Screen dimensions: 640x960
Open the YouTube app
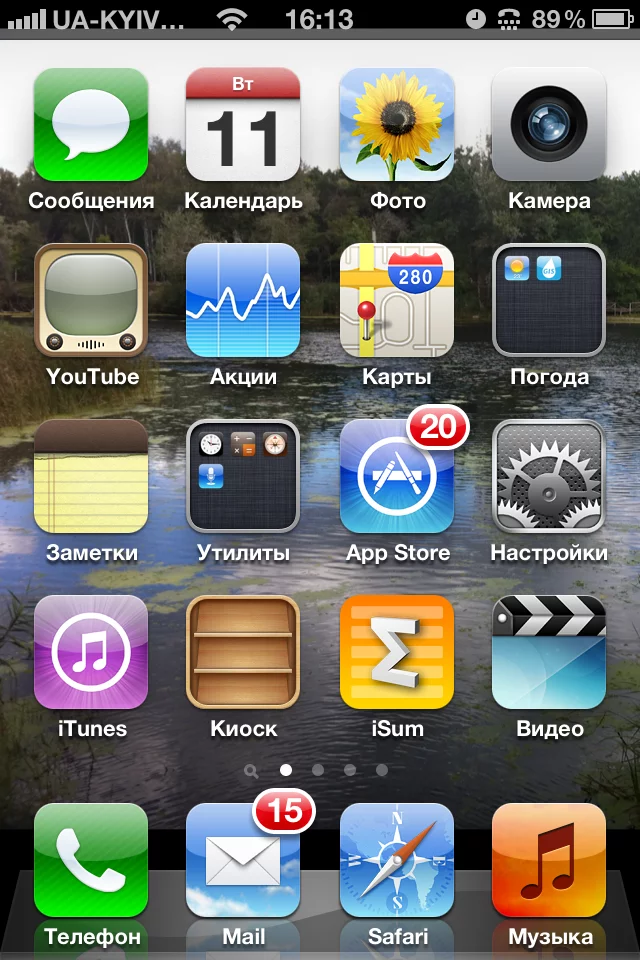point(91,301)
